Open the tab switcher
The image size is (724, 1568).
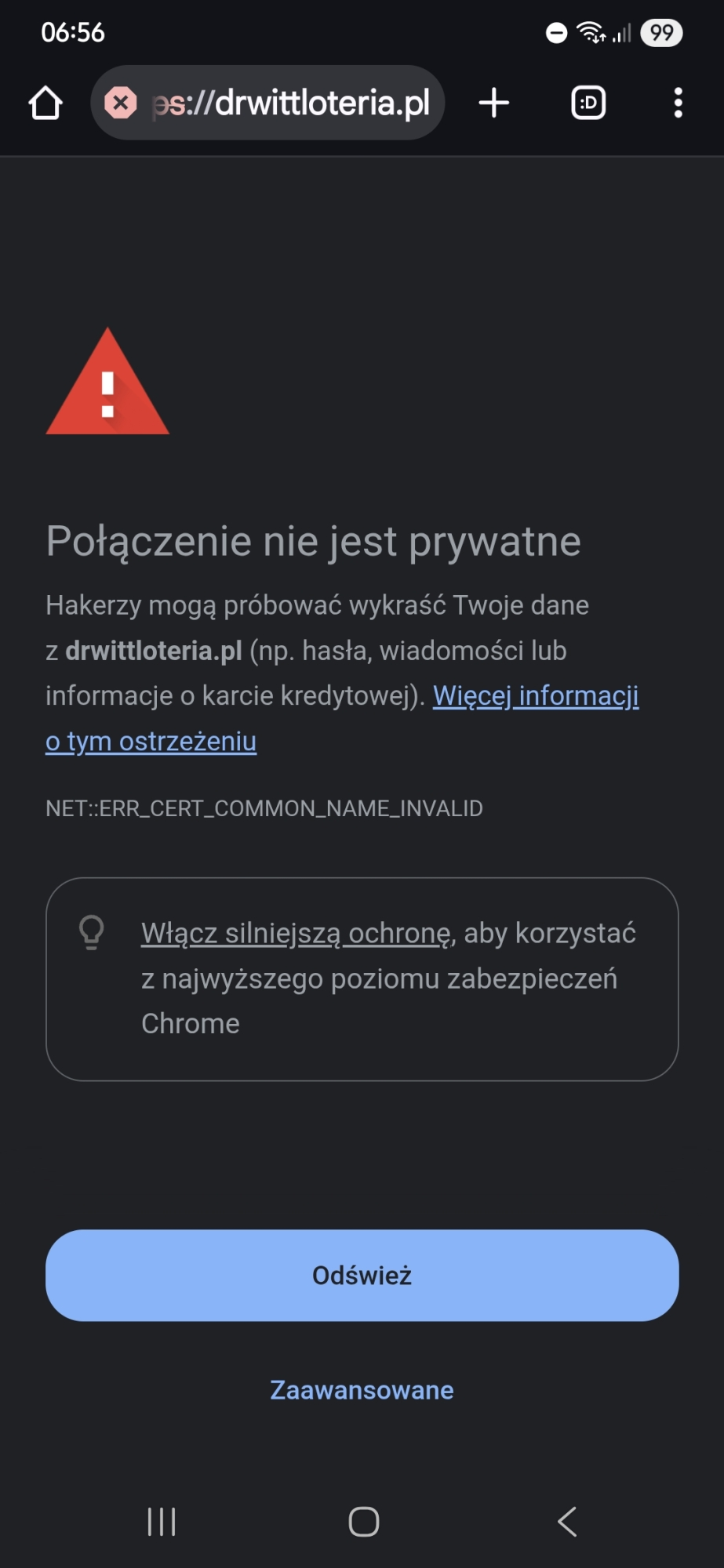(588, 103)
